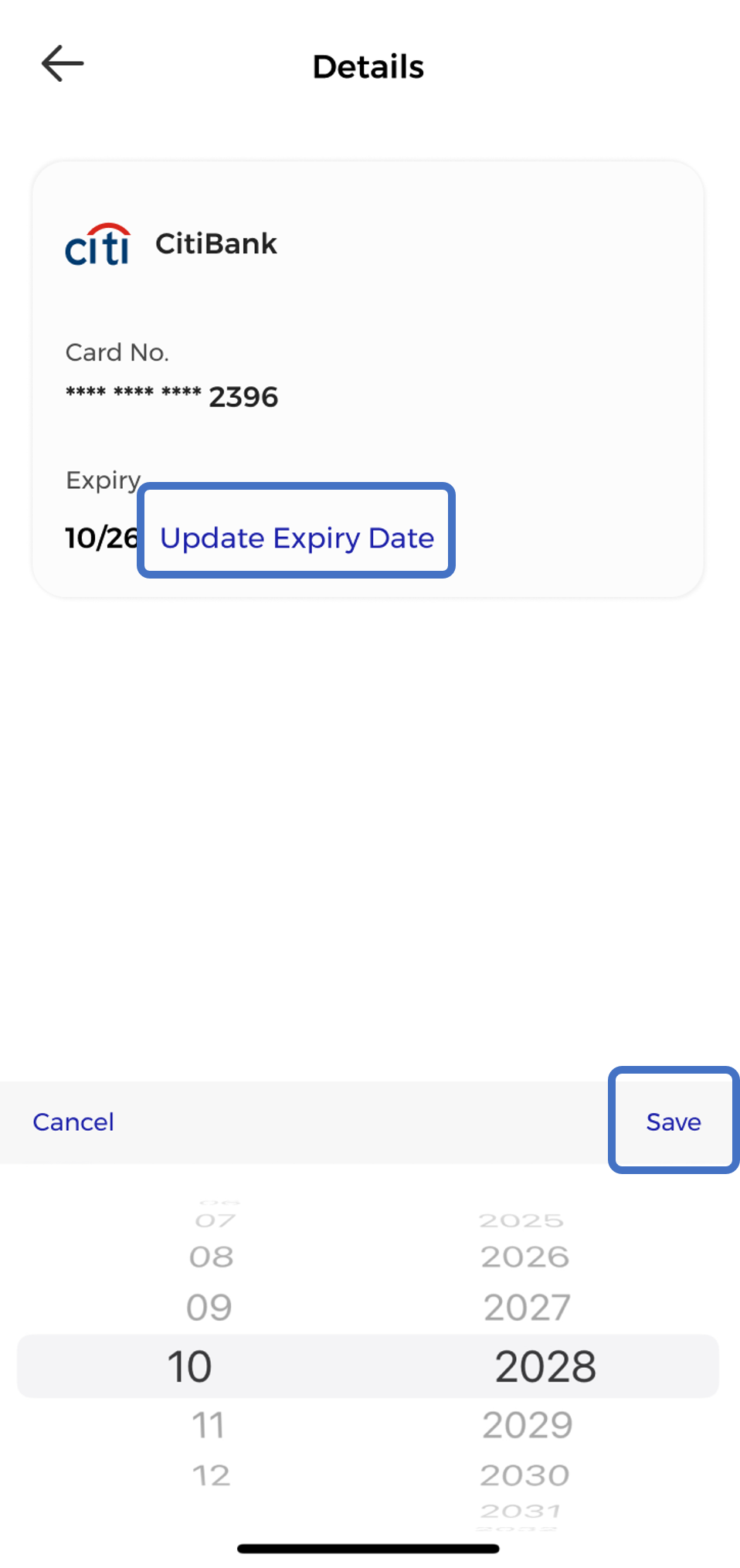Select month 09 in the picker
Viewport: 740px width, 1568px height.
click(x=209, y=1308)
